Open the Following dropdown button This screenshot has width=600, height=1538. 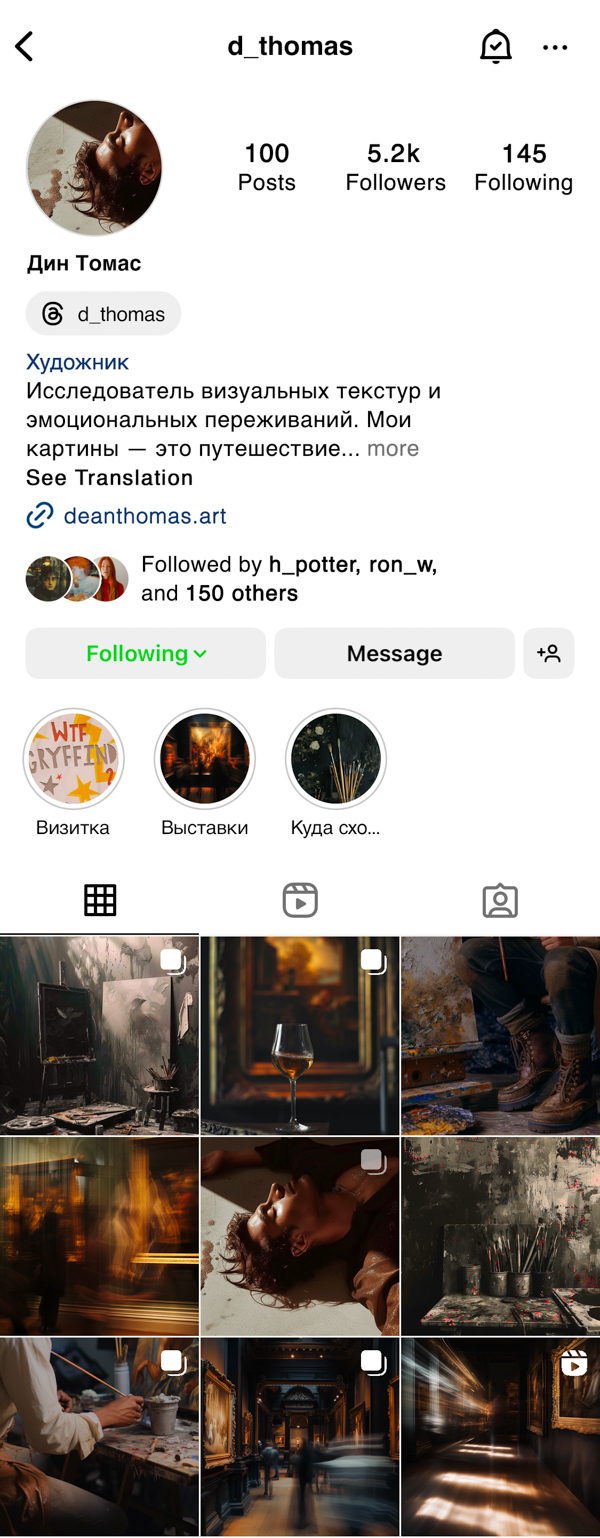pyautogui.click(x=146, y=653)
